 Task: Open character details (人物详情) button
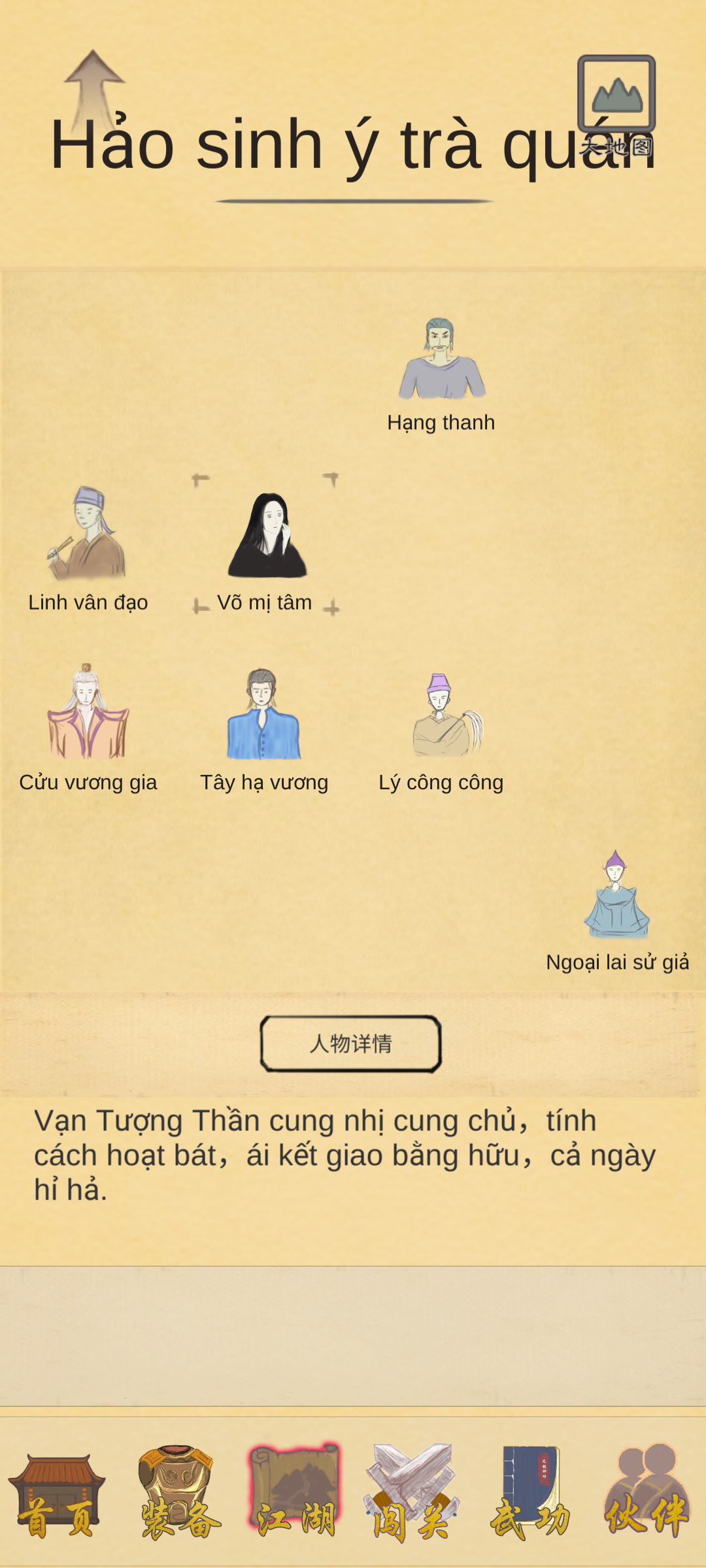[351, 1043]
